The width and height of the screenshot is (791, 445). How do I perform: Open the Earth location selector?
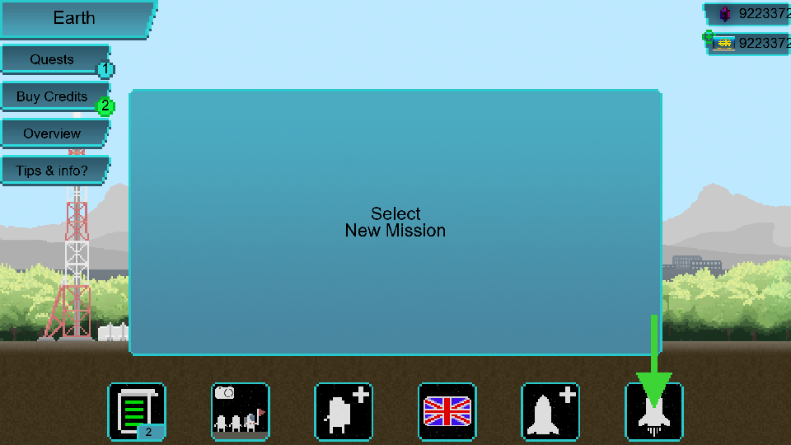tap(75, 18)
